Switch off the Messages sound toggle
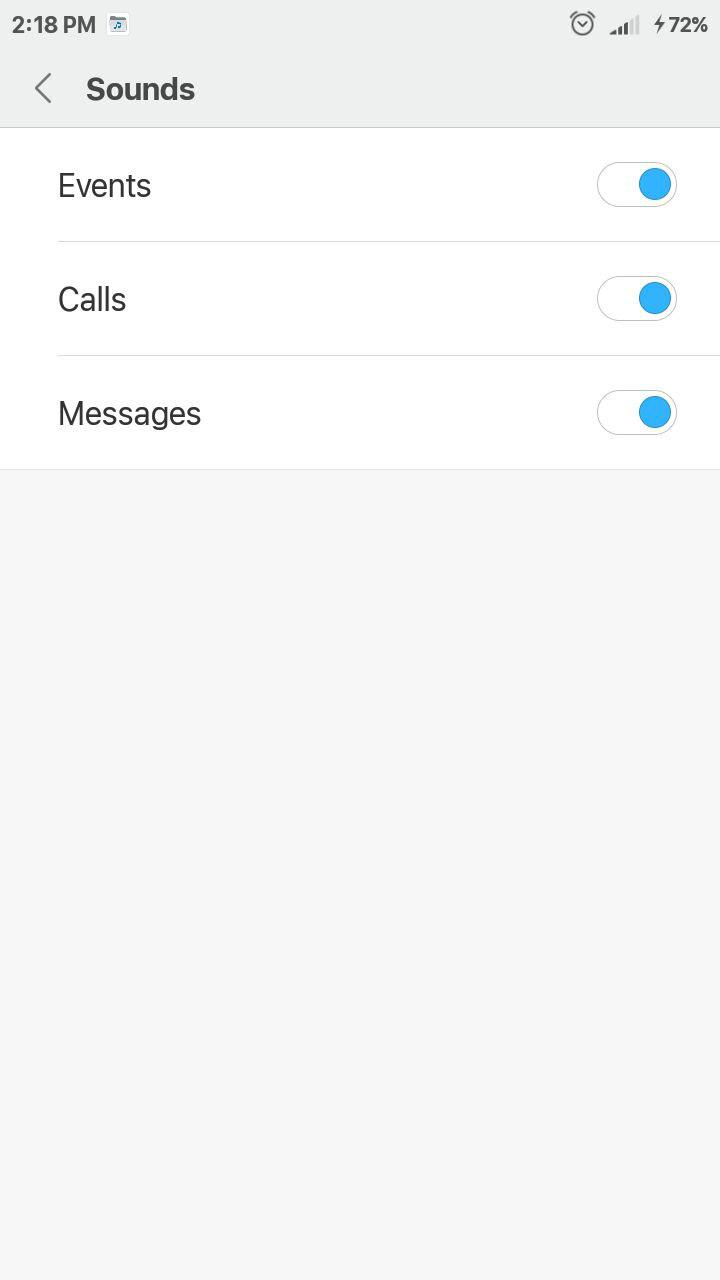This screenshot has width=720, height=1280. 637,413
